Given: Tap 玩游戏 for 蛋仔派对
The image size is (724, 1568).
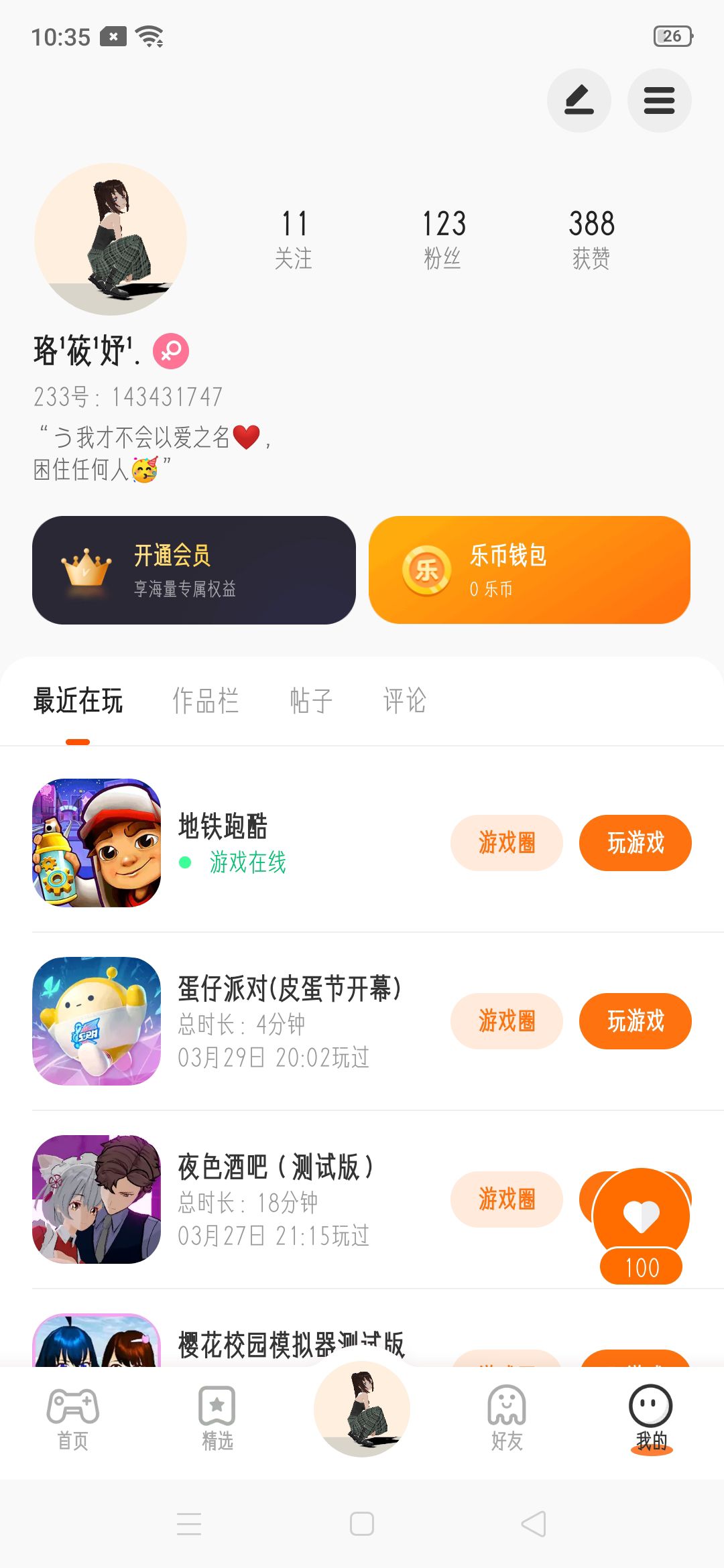Looking at the screenshot, I should click(635, 1021).
